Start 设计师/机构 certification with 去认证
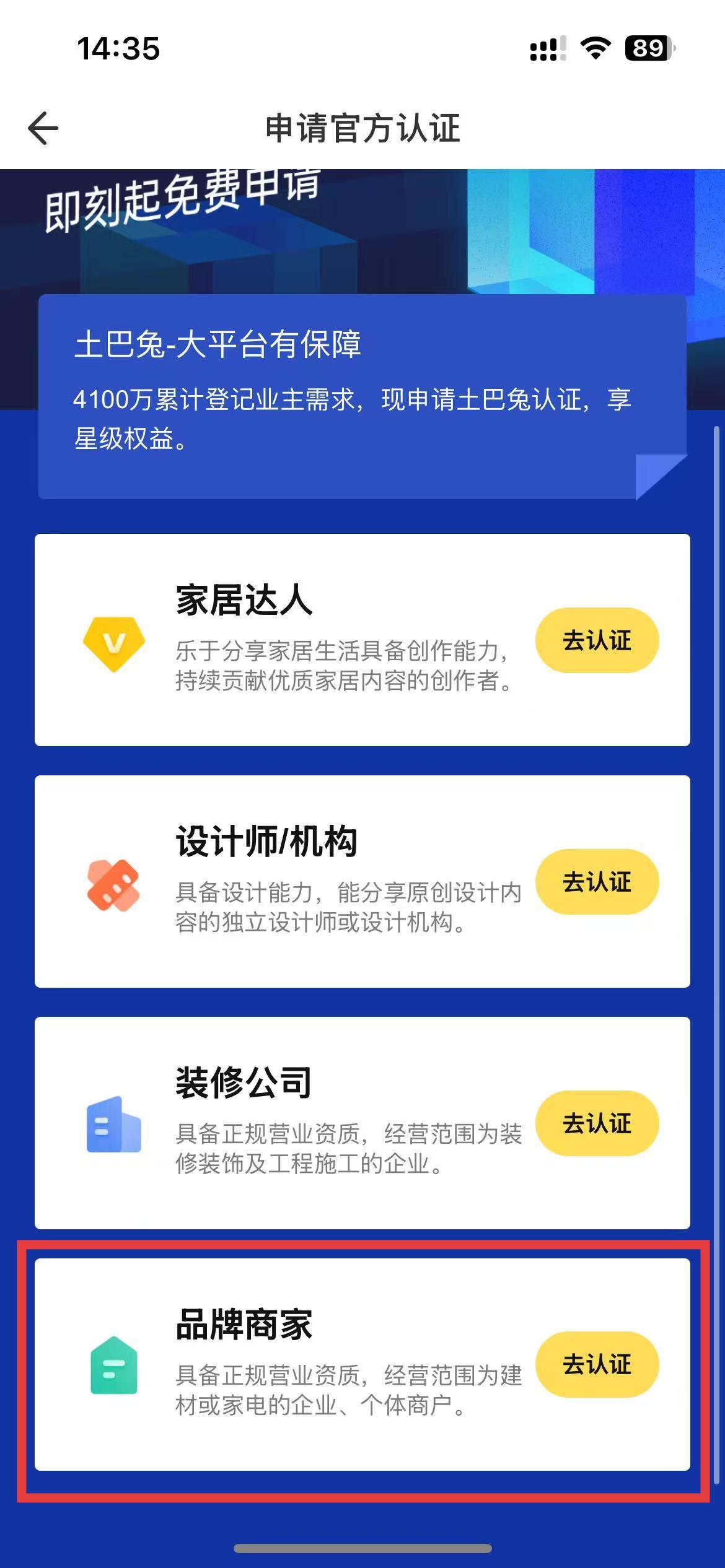This screenshot has width=725, height=1568. pos(597,882)
